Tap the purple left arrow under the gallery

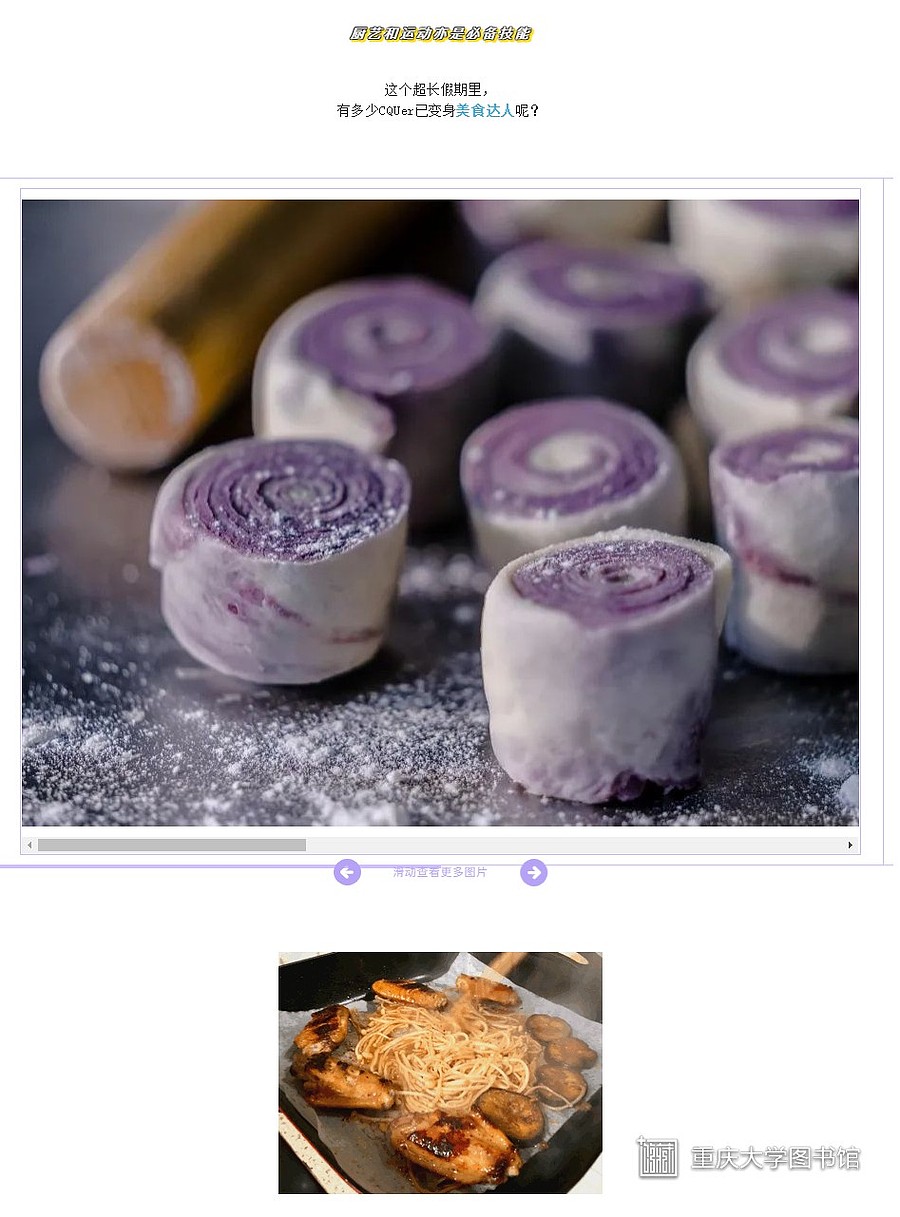point(347,873)
